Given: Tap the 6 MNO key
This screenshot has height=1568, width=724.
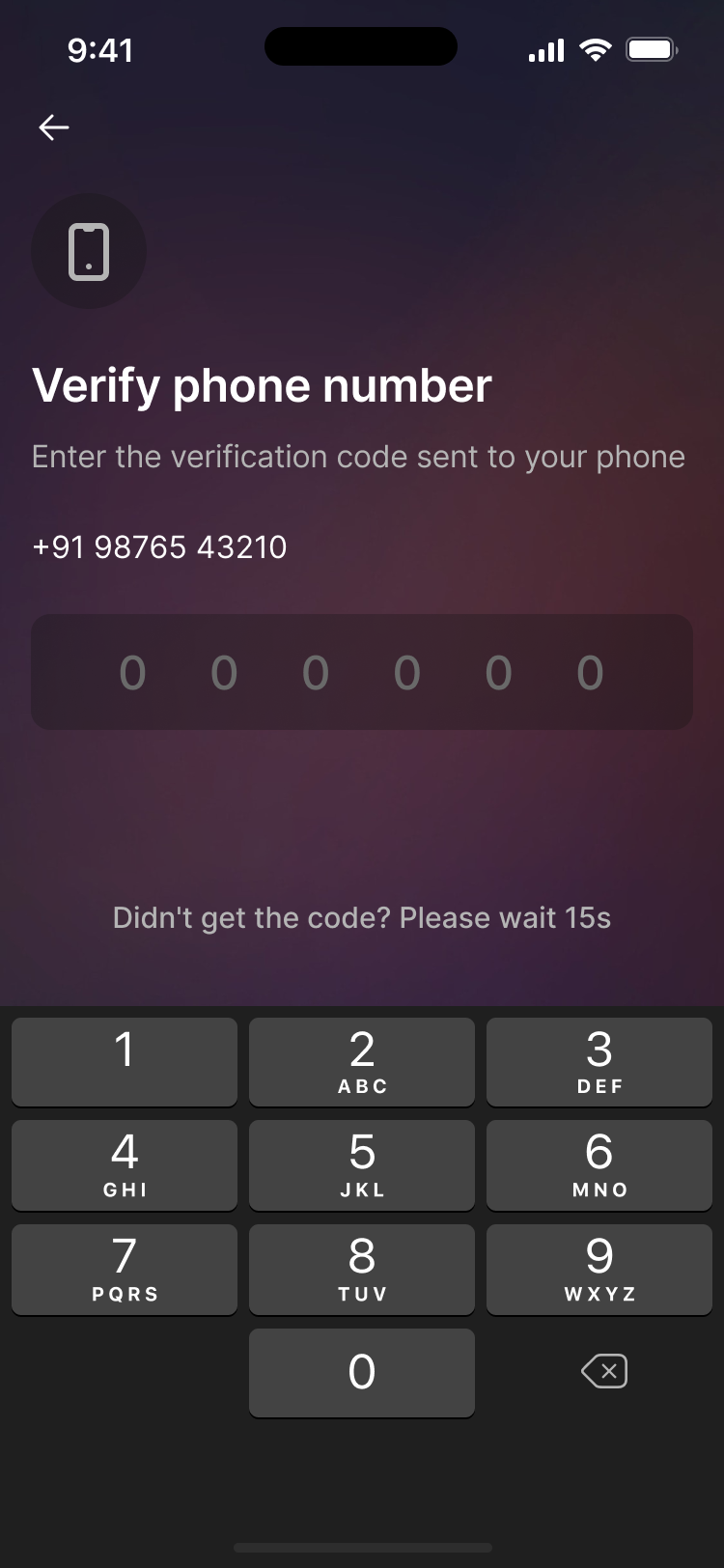Looking at the screenshot, I should point(599,1164).
